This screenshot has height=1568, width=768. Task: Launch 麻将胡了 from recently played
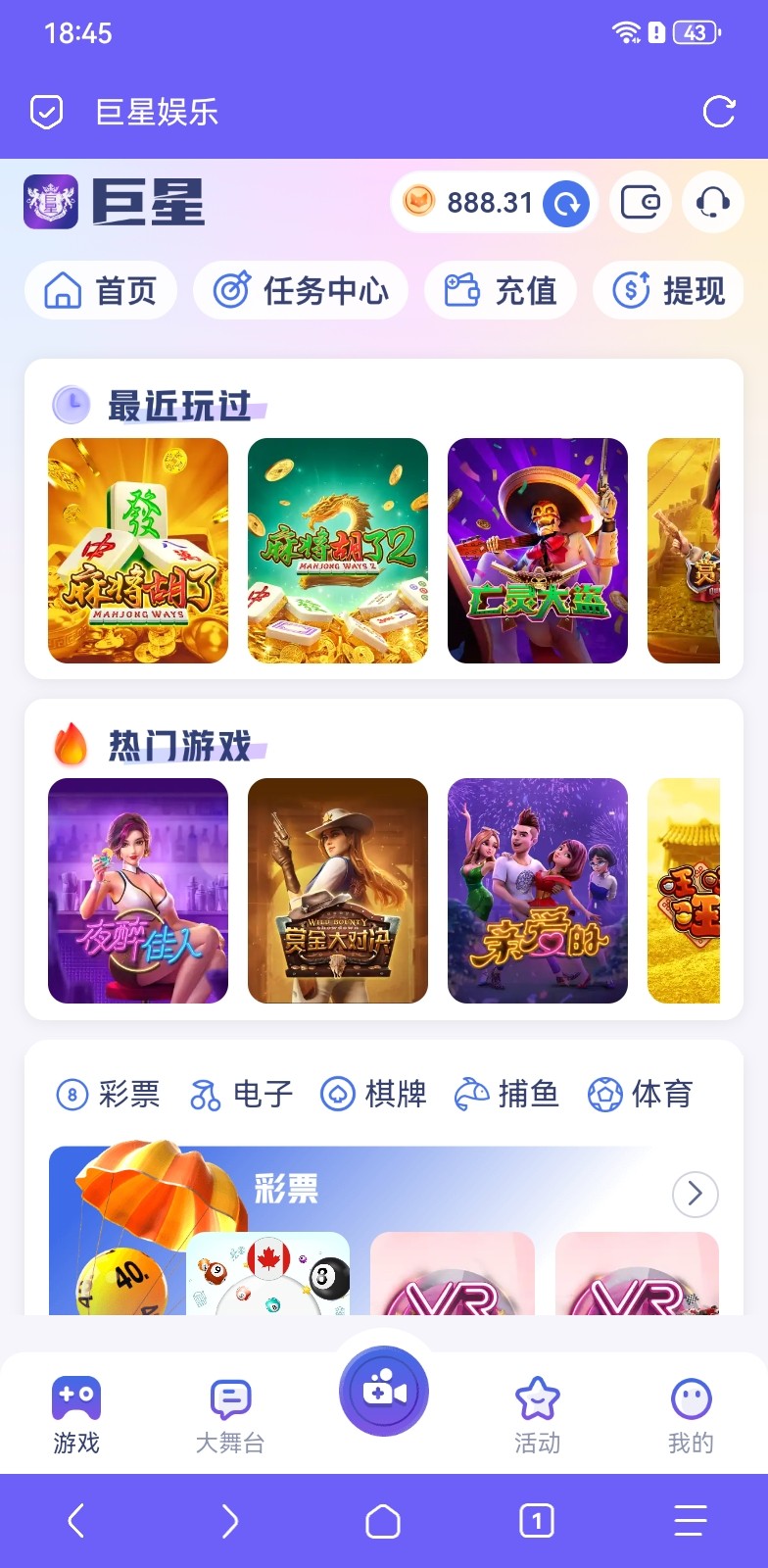tap(138, 551)
